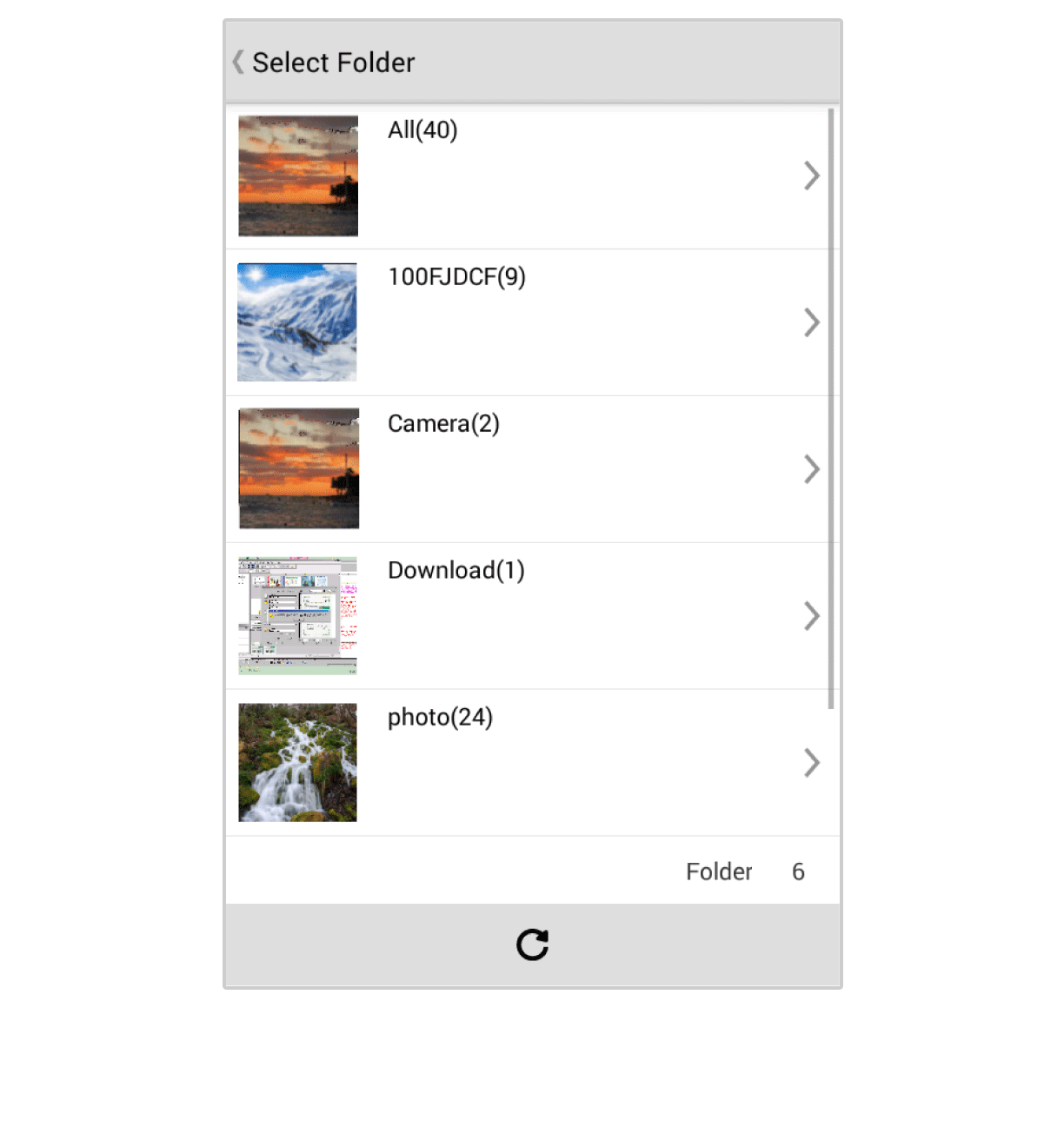Tap the Select Folder title bar
The height and width of the screenshot is (1127, 1064).
click(x=531, y=62)
